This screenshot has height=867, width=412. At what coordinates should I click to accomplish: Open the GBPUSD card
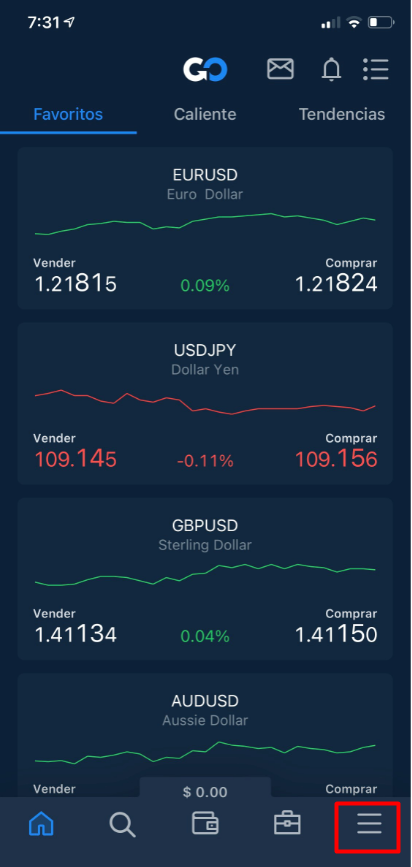tap(205, 578)
